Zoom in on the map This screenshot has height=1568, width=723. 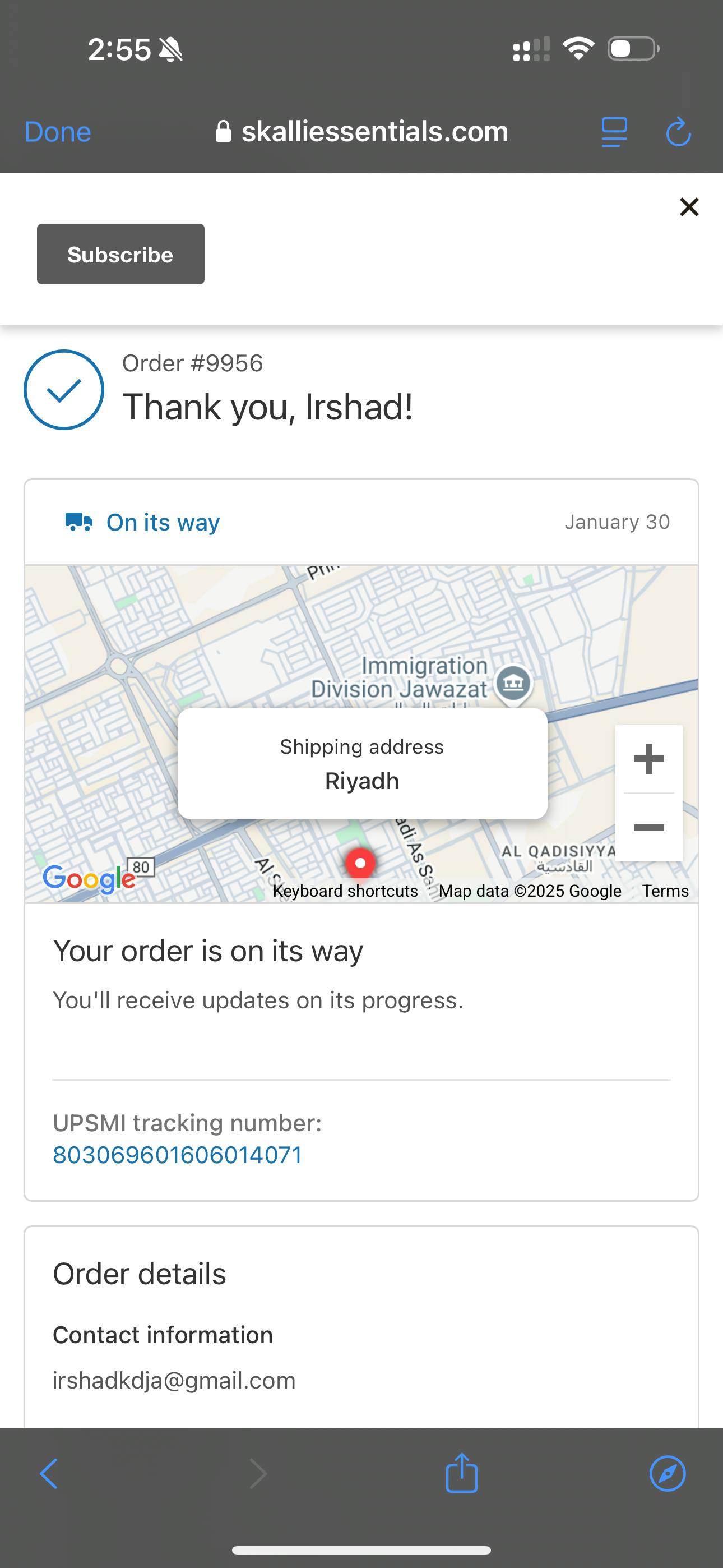click(x=649, y=759)
